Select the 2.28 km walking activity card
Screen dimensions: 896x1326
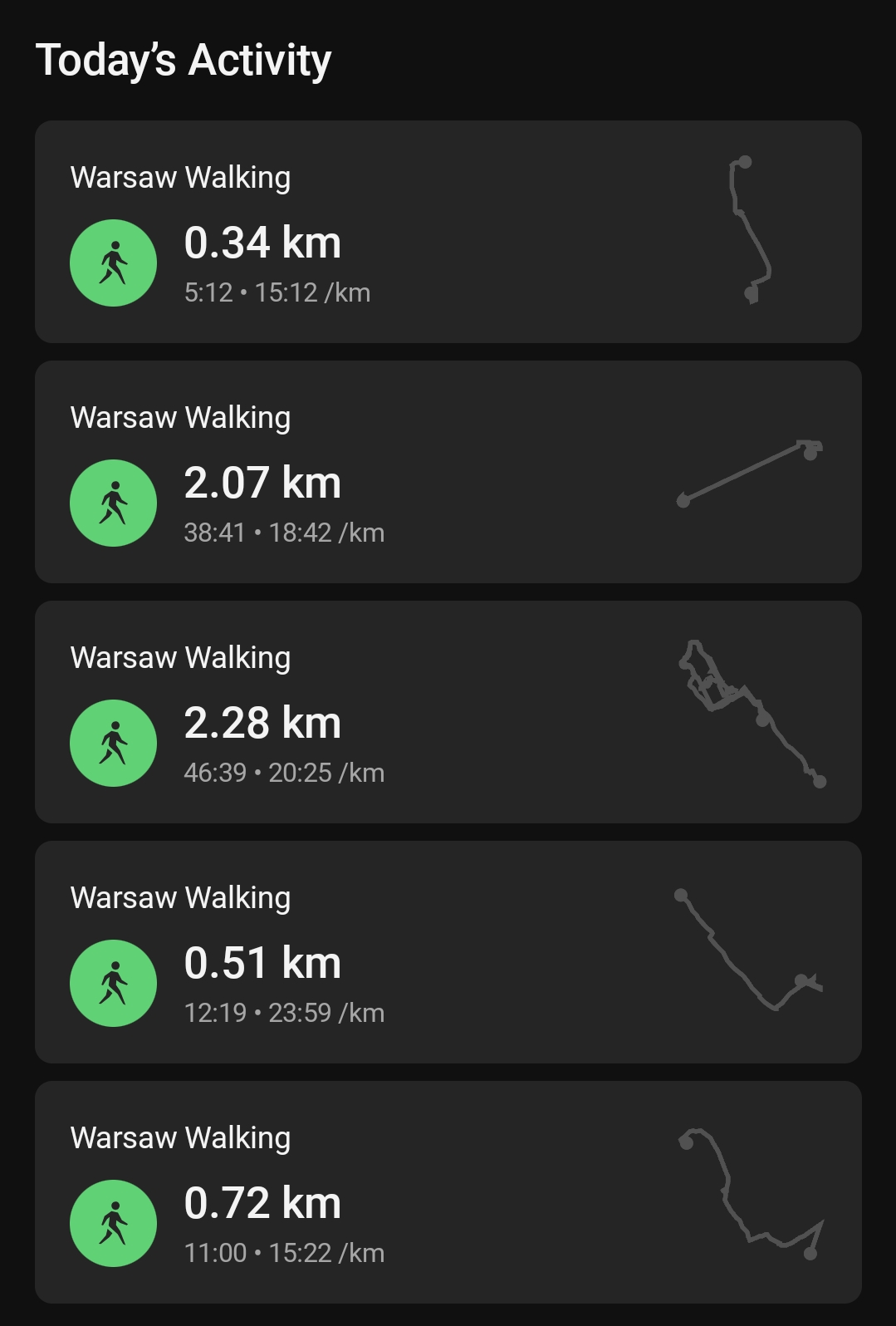[x=448, y=712]
